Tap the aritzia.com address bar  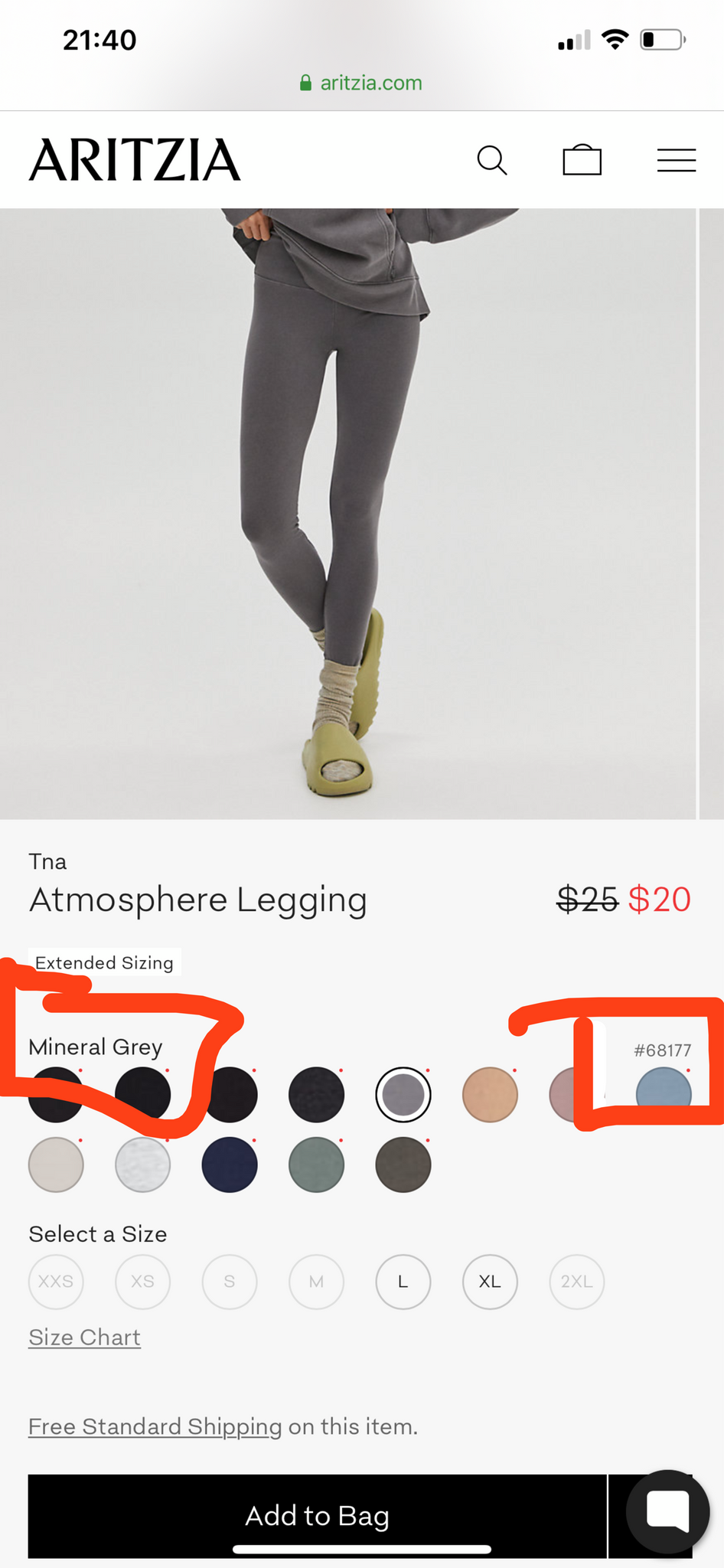coord(361,83)
